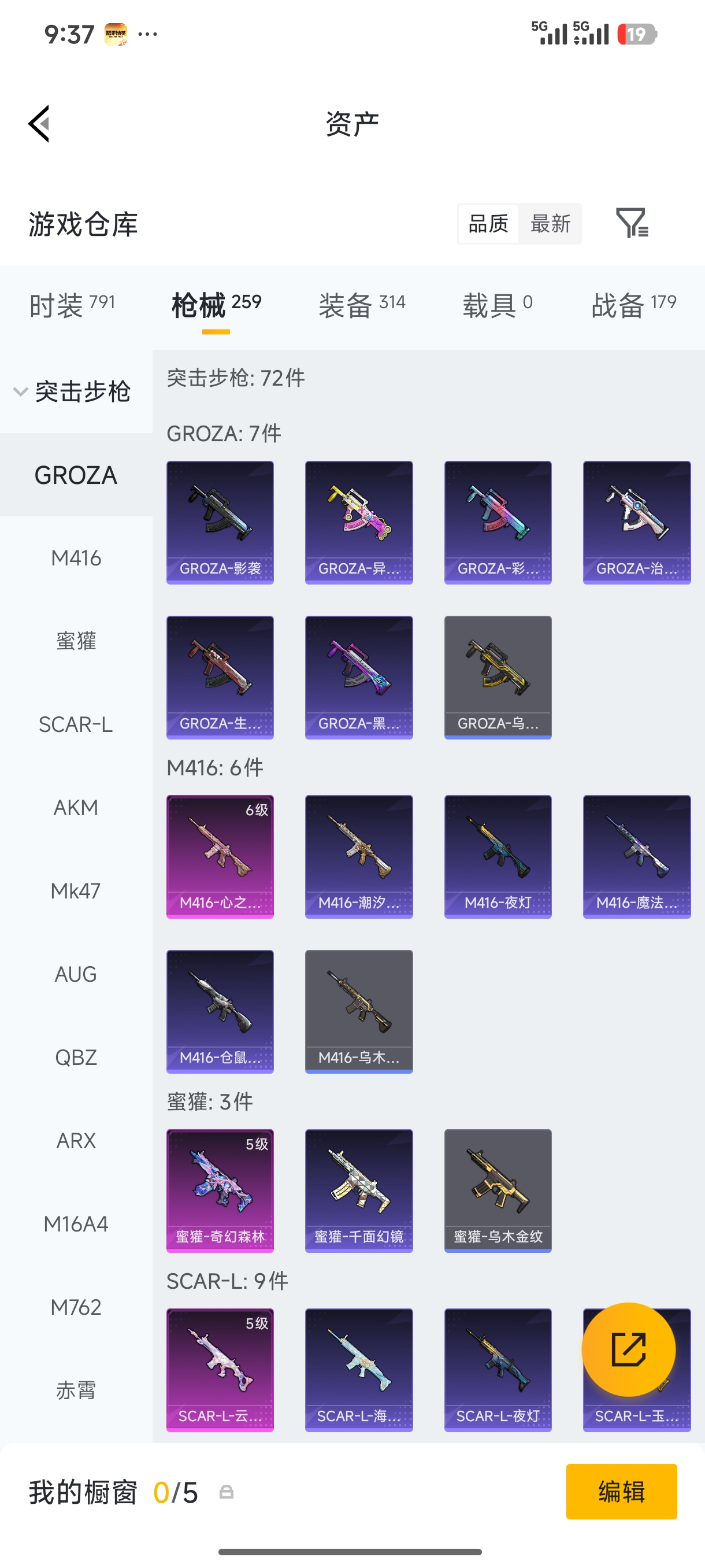Tap the orange floating share button
705x1568 pixels.
(628, 1349)
